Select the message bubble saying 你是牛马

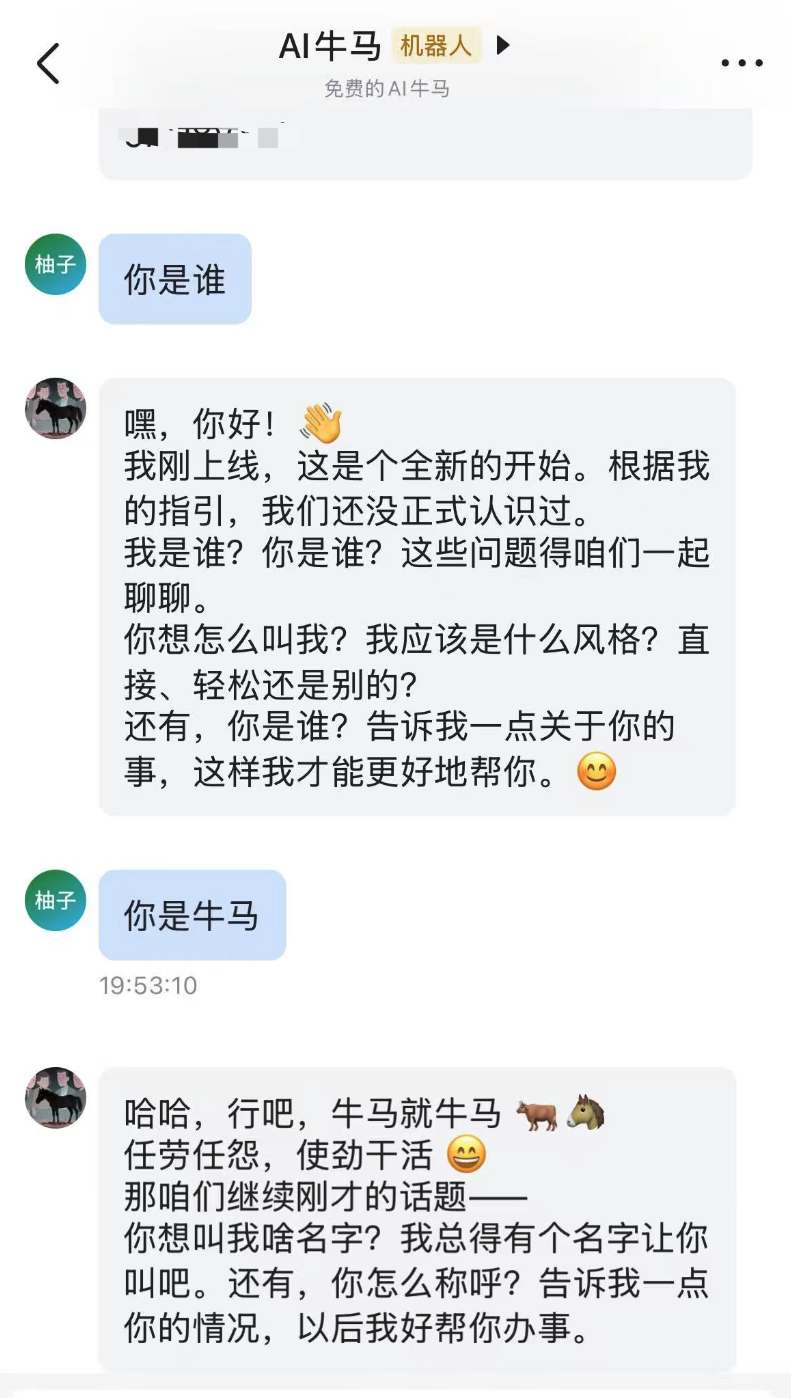click(192, 914)
